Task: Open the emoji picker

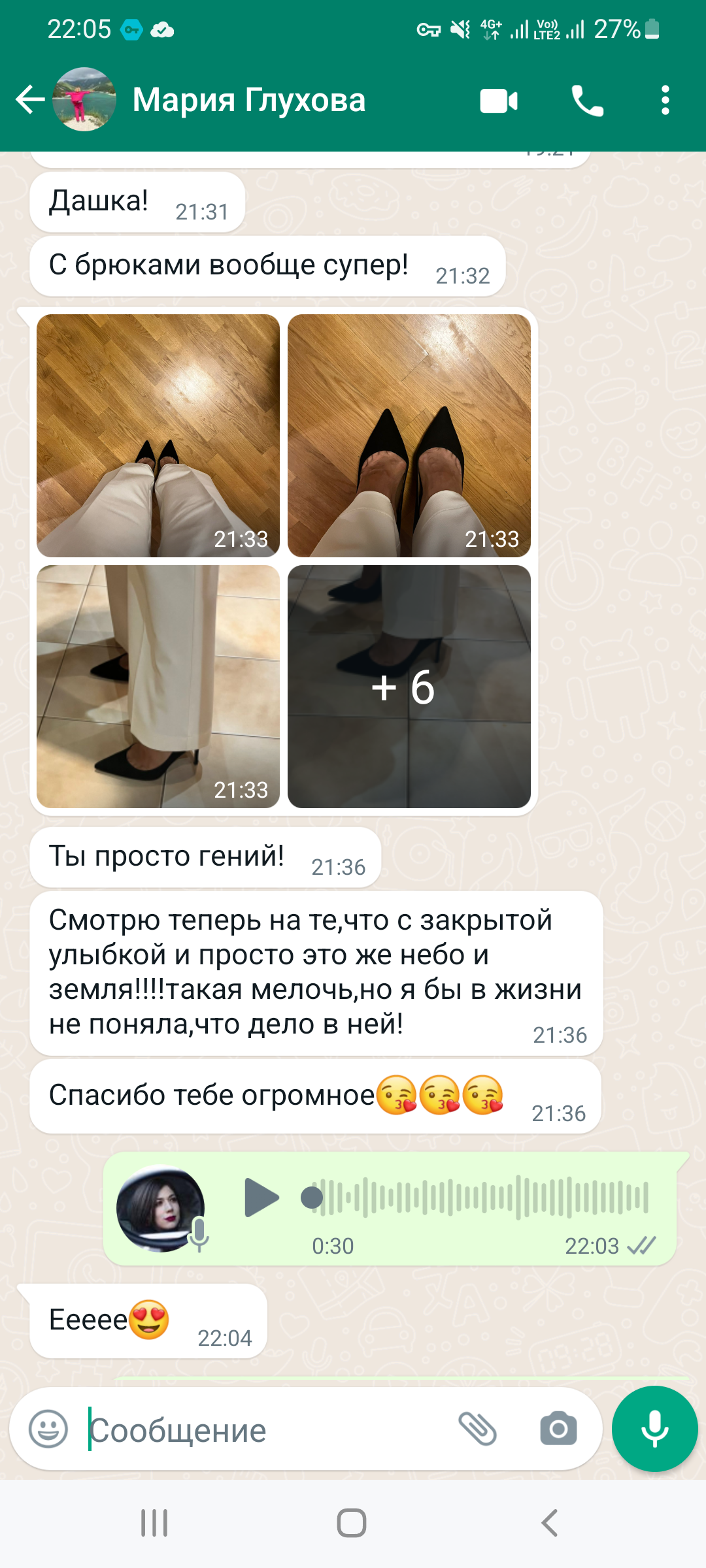Action: [48, 1429]
